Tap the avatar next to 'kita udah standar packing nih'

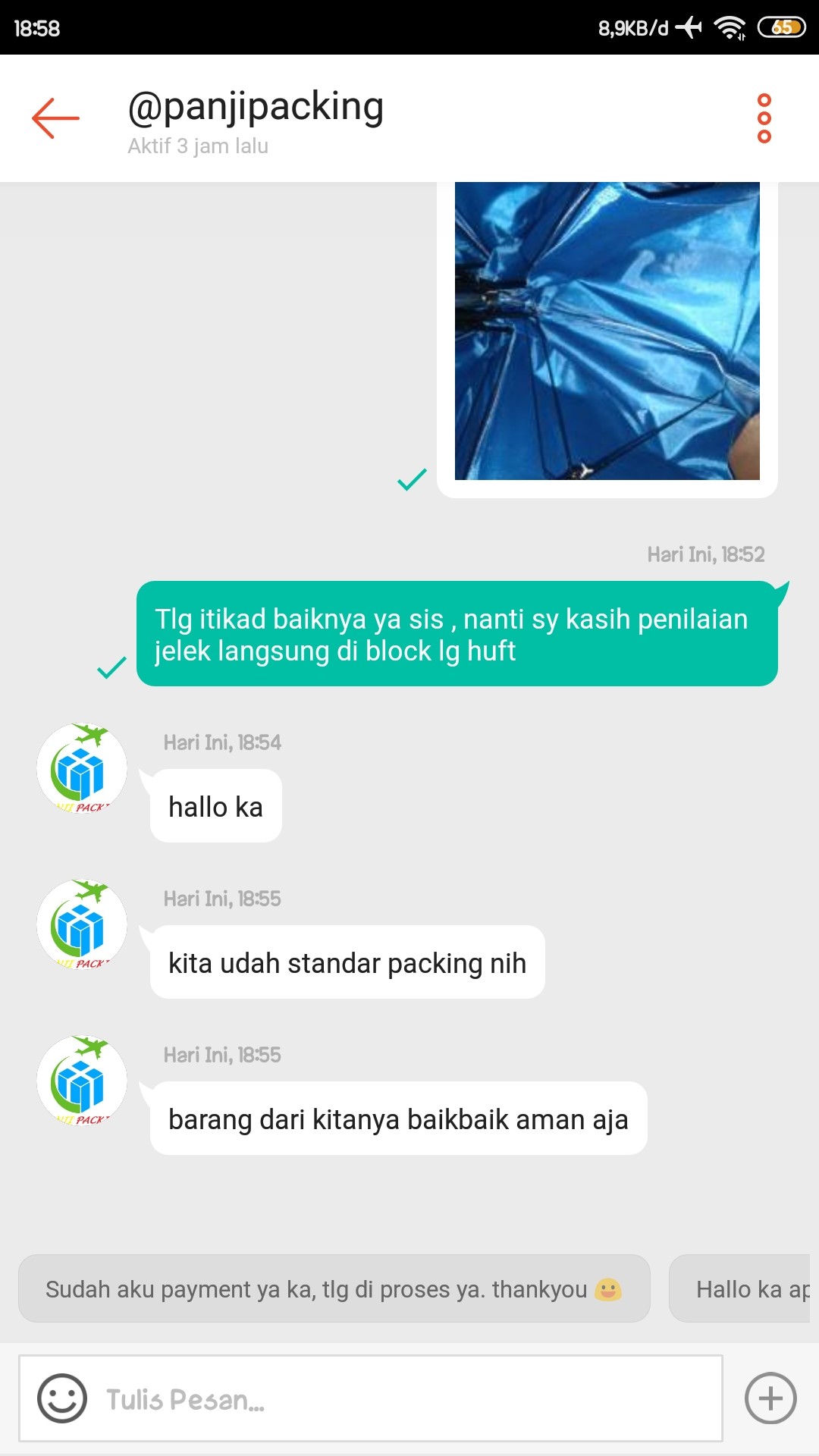[x=82, y=925]
